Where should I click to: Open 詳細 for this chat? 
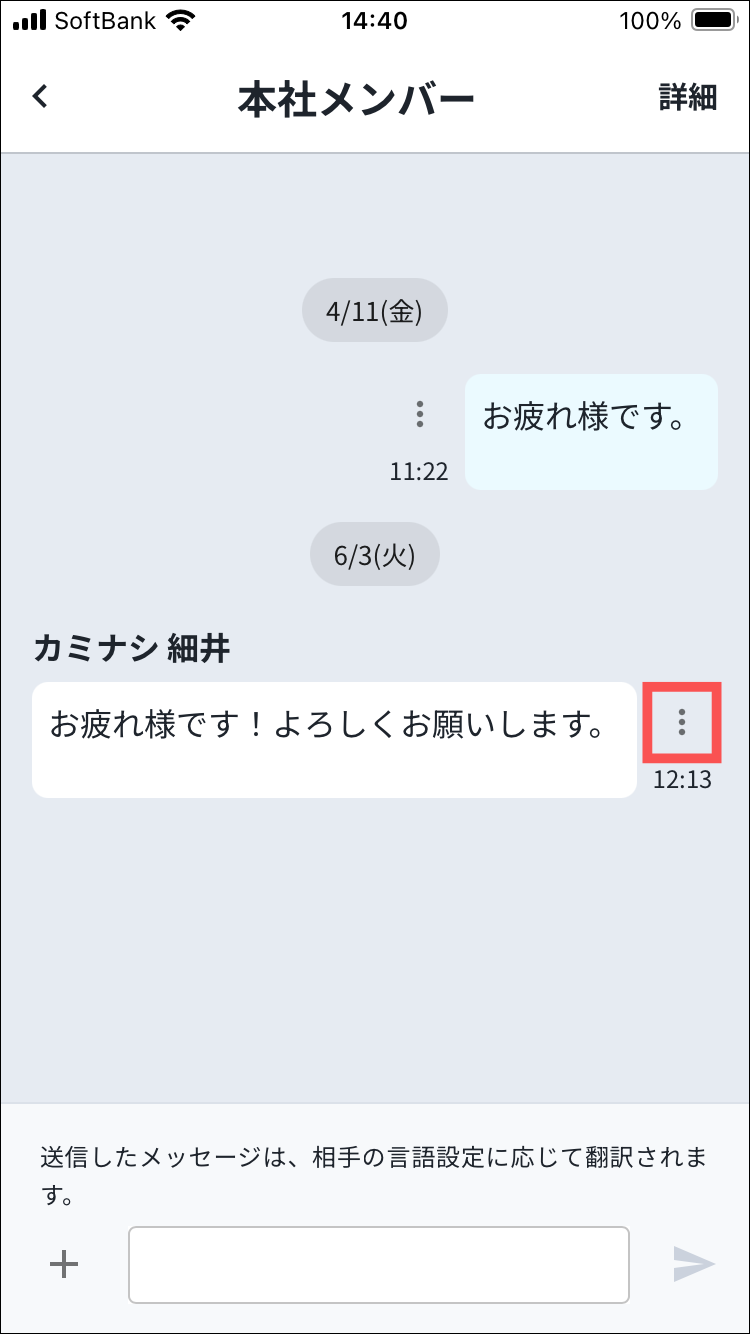pyautogui.click(x=687, y=98)
